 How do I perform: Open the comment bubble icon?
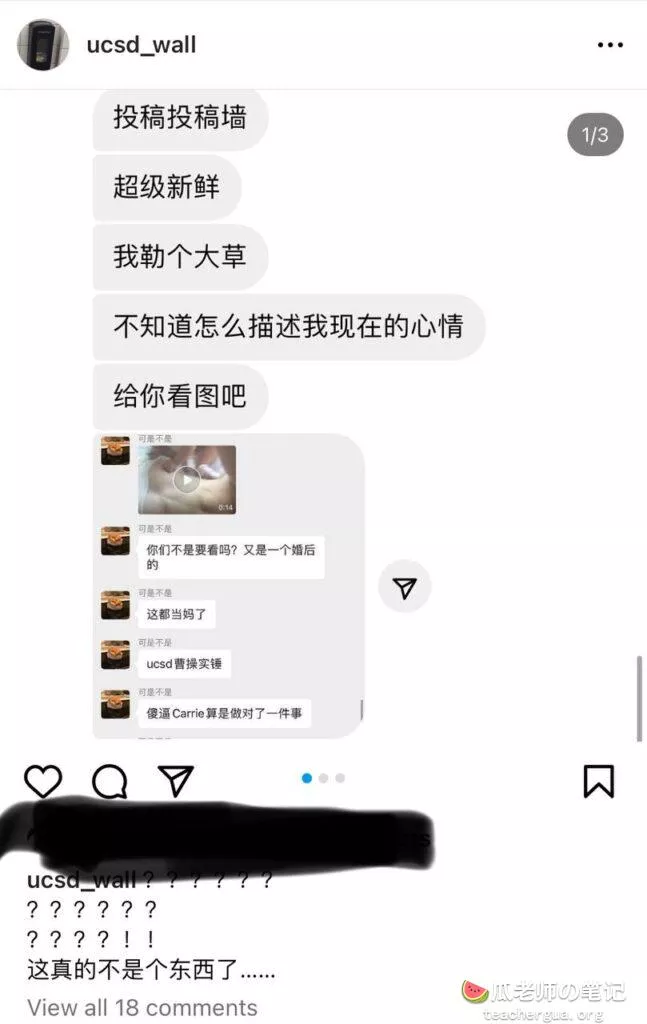point(109,781)
